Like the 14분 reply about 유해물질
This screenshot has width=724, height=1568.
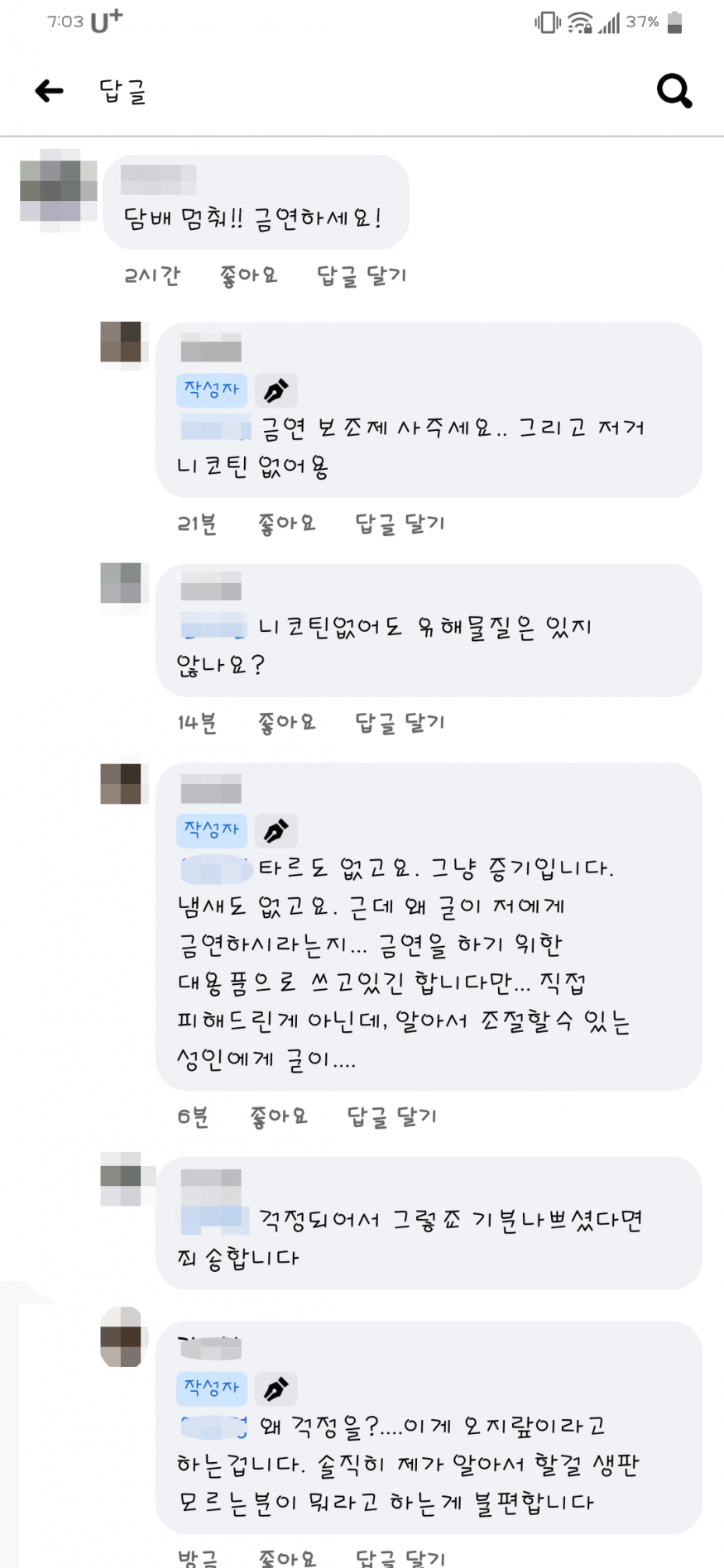[286, 723]
